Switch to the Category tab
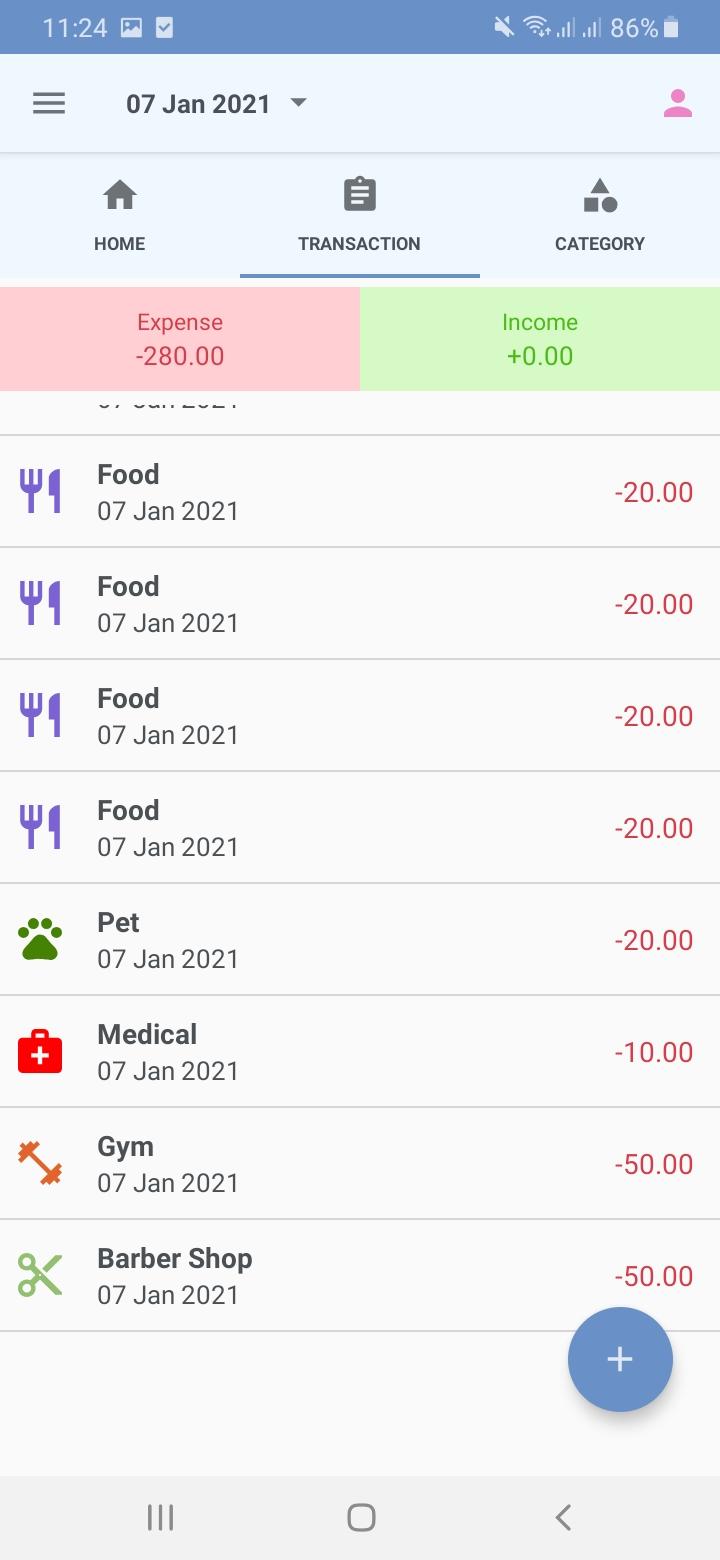 (x=600, y=215)
